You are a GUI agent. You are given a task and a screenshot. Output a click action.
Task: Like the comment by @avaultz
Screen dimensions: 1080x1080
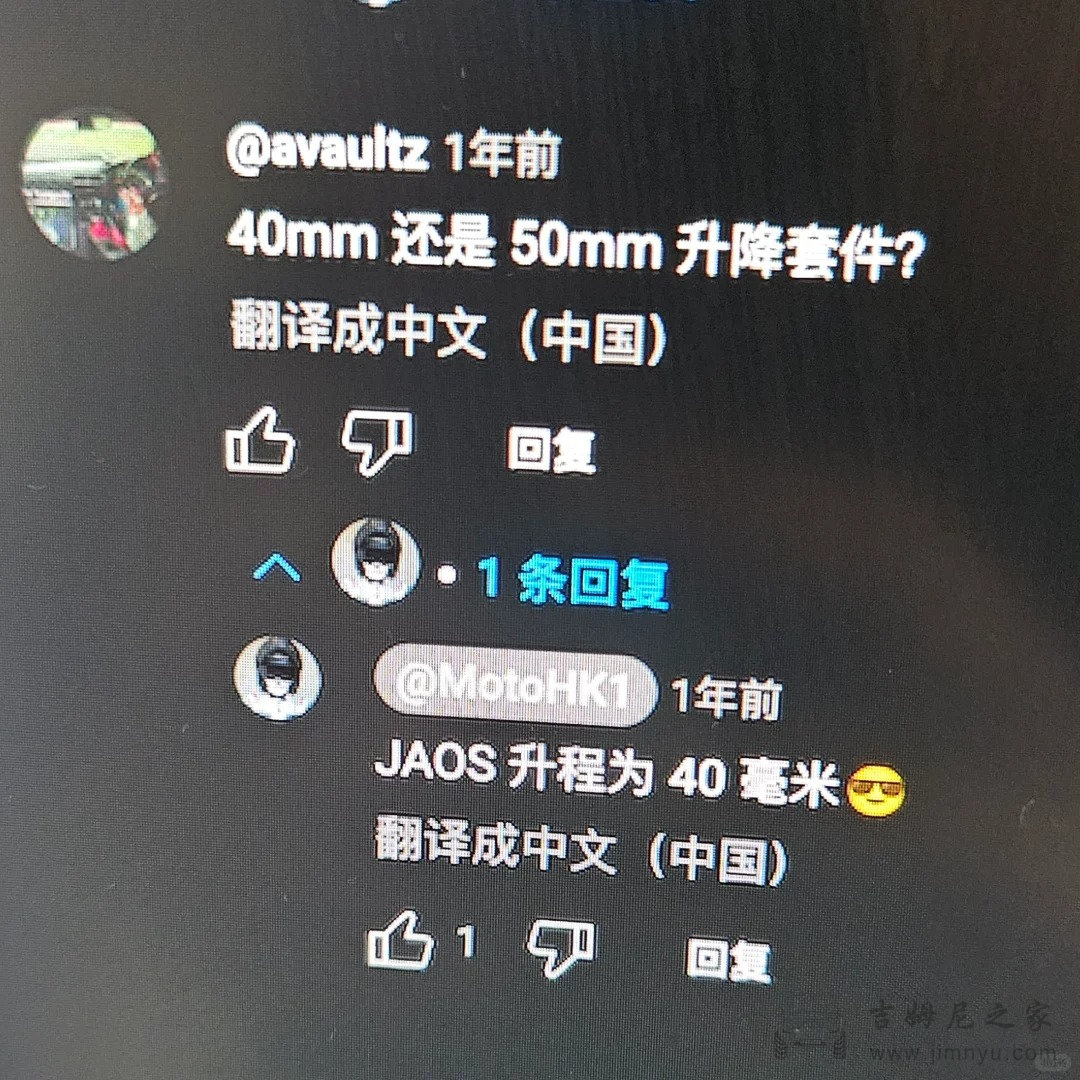[260, 443]
